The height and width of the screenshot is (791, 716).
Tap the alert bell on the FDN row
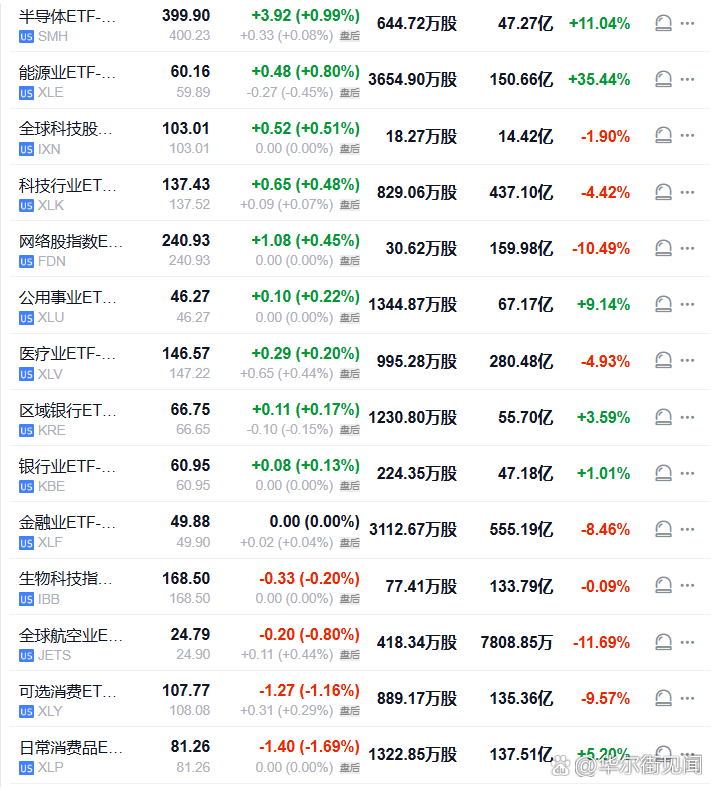click(x=663, y=249)
